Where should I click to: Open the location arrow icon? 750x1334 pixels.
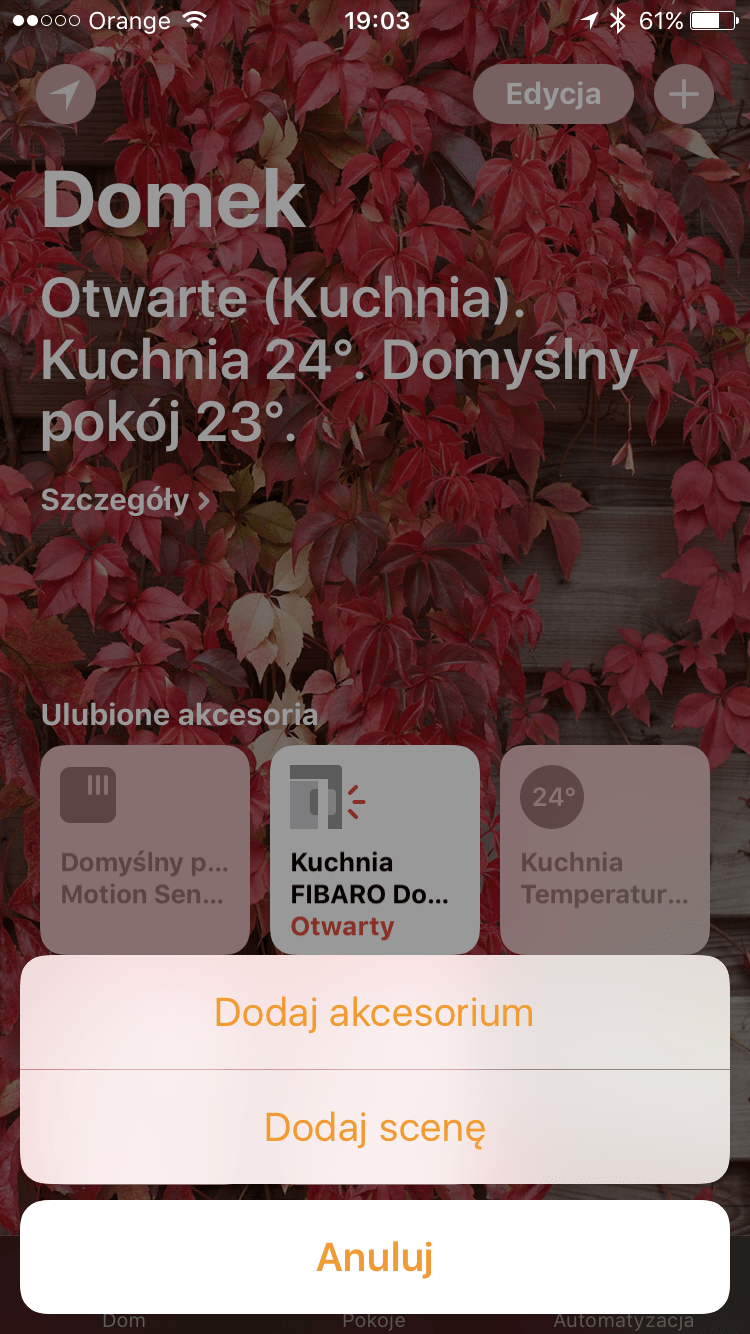click(66, 95)
